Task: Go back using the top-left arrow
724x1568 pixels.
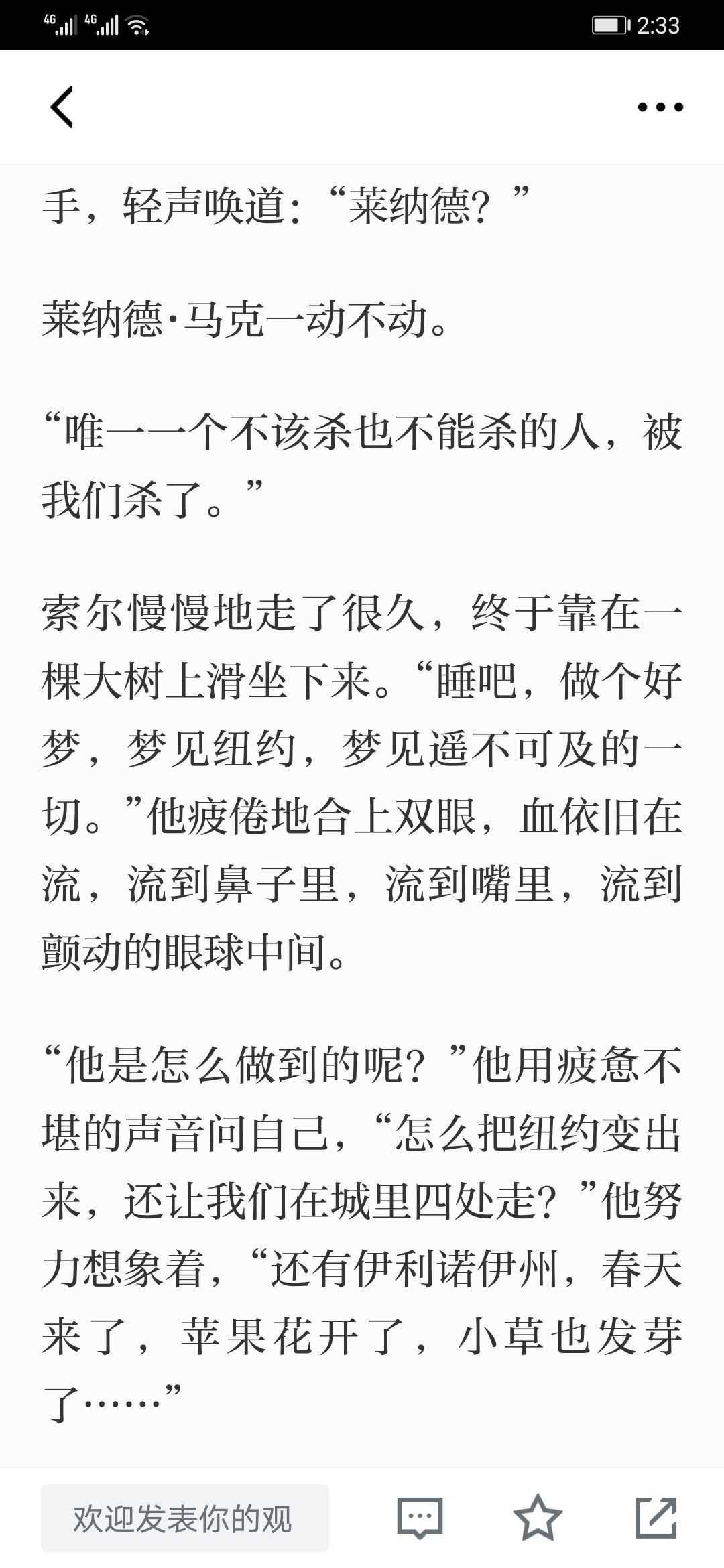Action: tap(62, 107)
